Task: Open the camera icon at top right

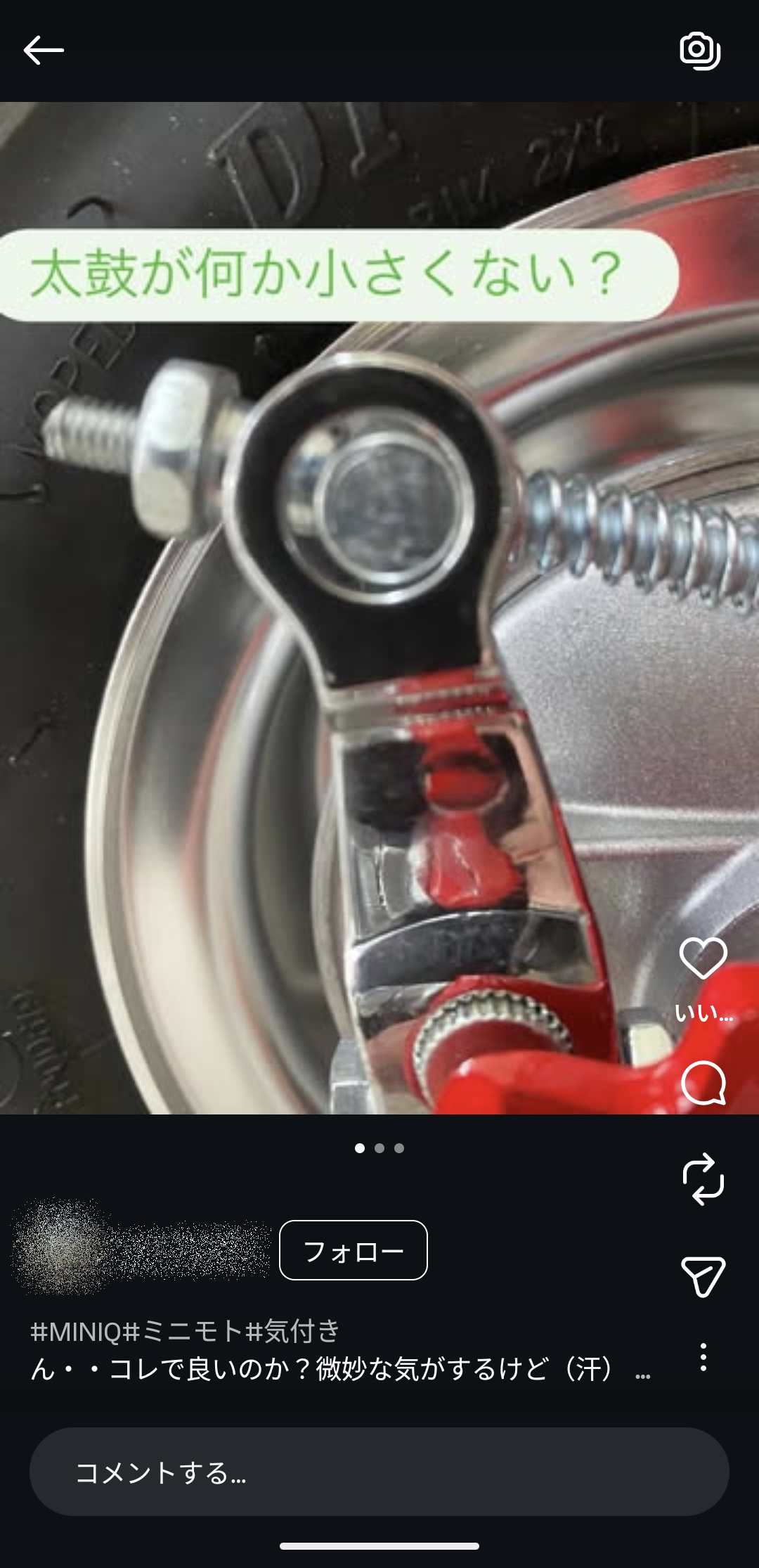Action: click(700, 51)
